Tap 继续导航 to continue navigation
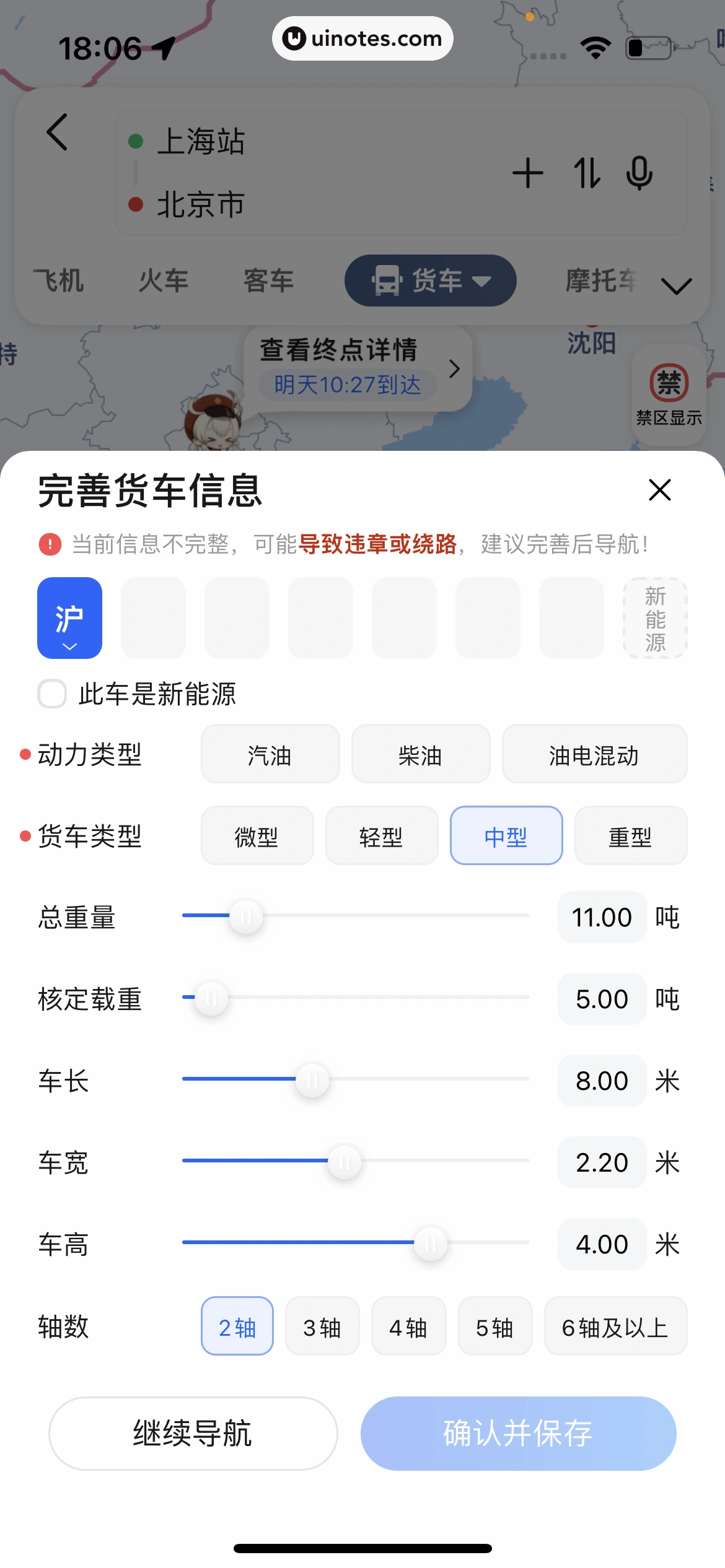 [193, 1433]
